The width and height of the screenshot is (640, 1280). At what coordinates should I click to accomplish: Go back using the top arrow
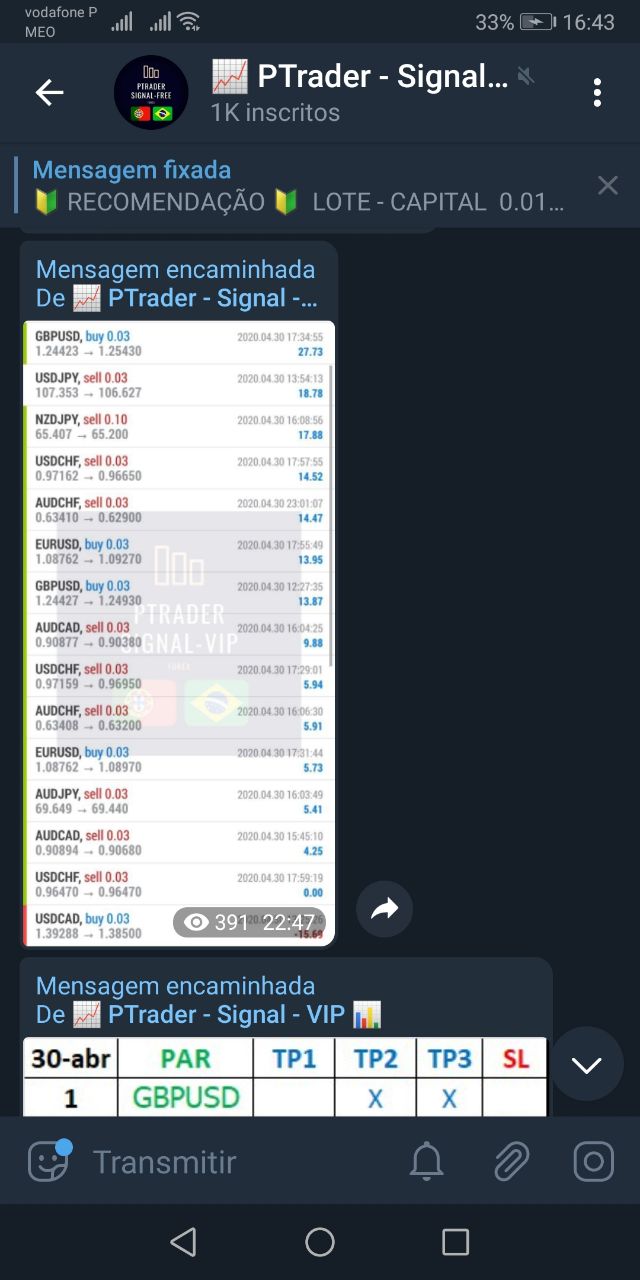(49, 93)
